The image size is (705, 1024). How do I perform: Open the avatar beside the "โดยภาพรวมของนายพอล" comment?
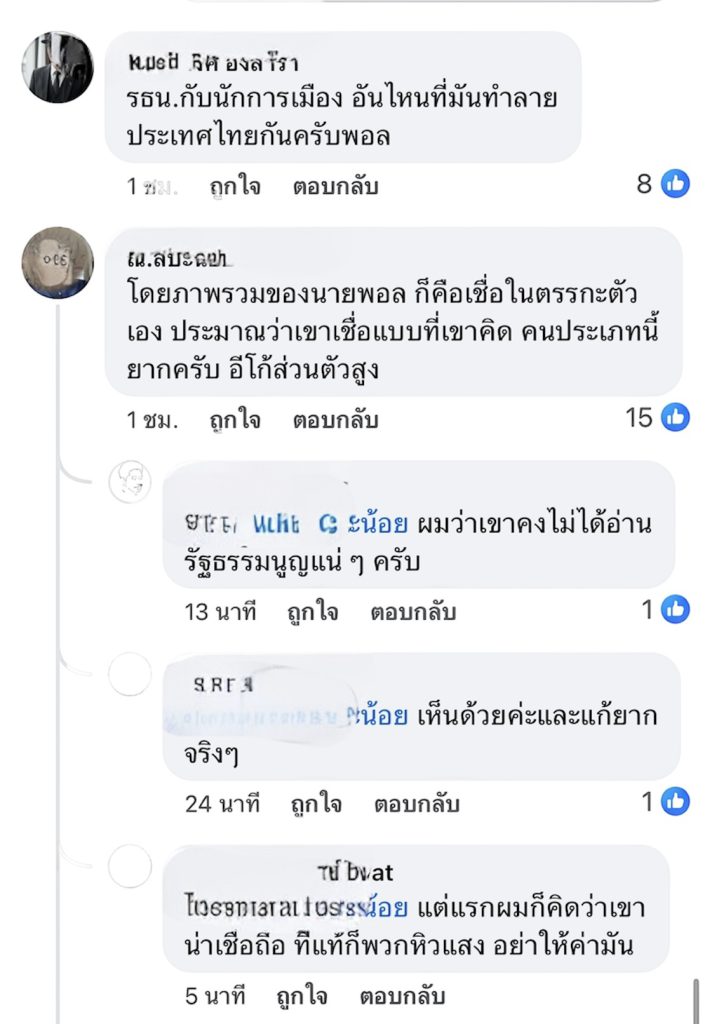(x=57, y=262)
